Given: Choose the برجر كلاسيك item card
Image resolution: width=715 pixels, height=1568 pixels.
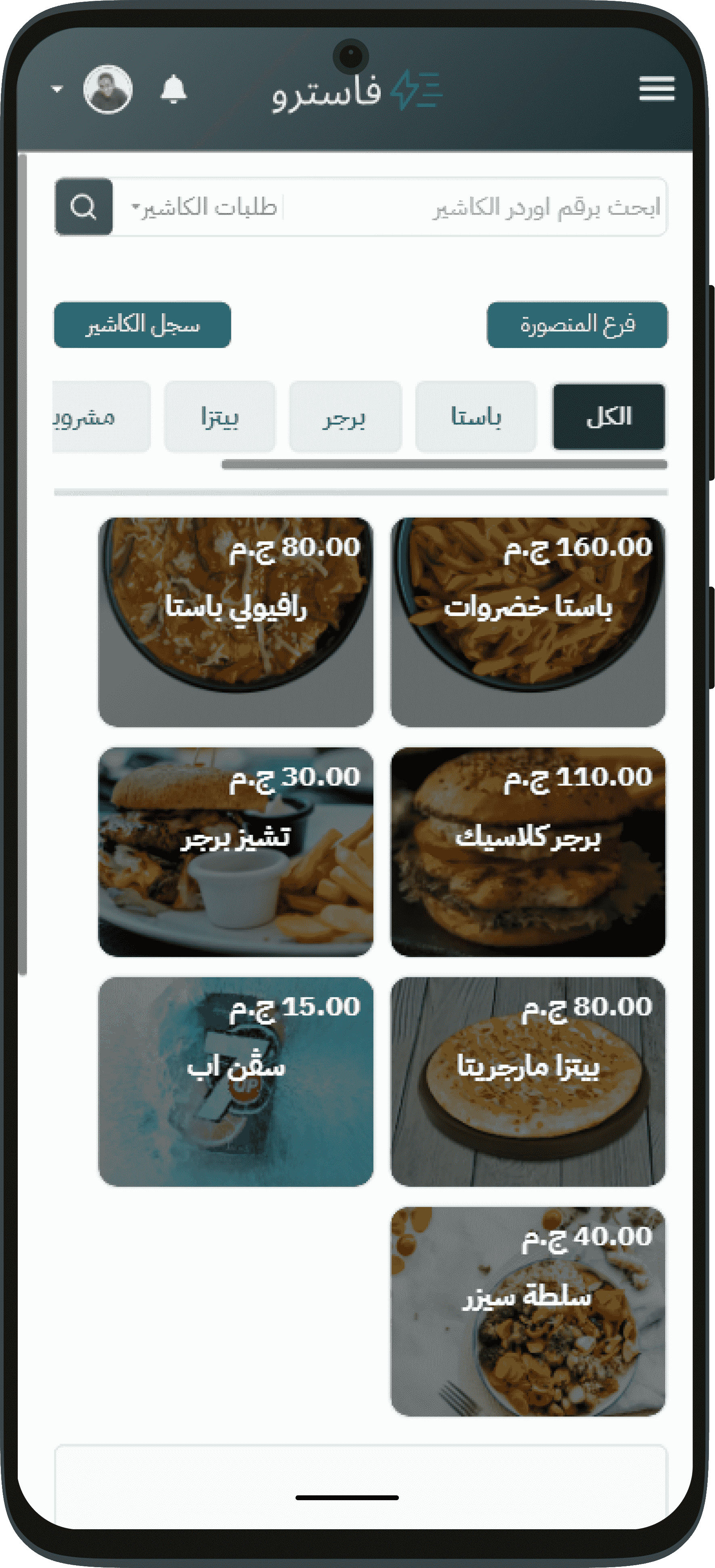Looking at the screenshot, I should [x=528, y=851].
